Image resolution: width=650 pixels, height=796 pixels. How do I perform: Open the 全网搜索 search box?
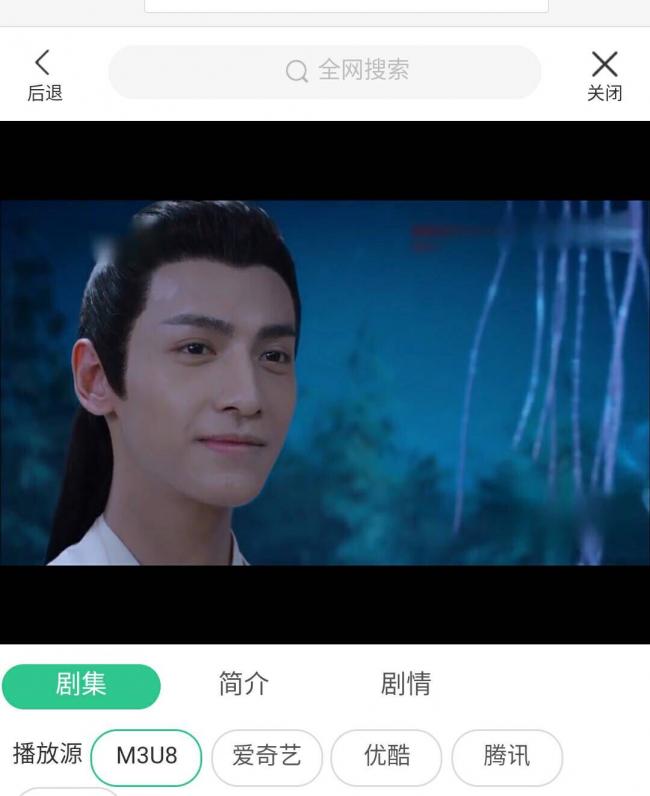click(x=324, y=71)
